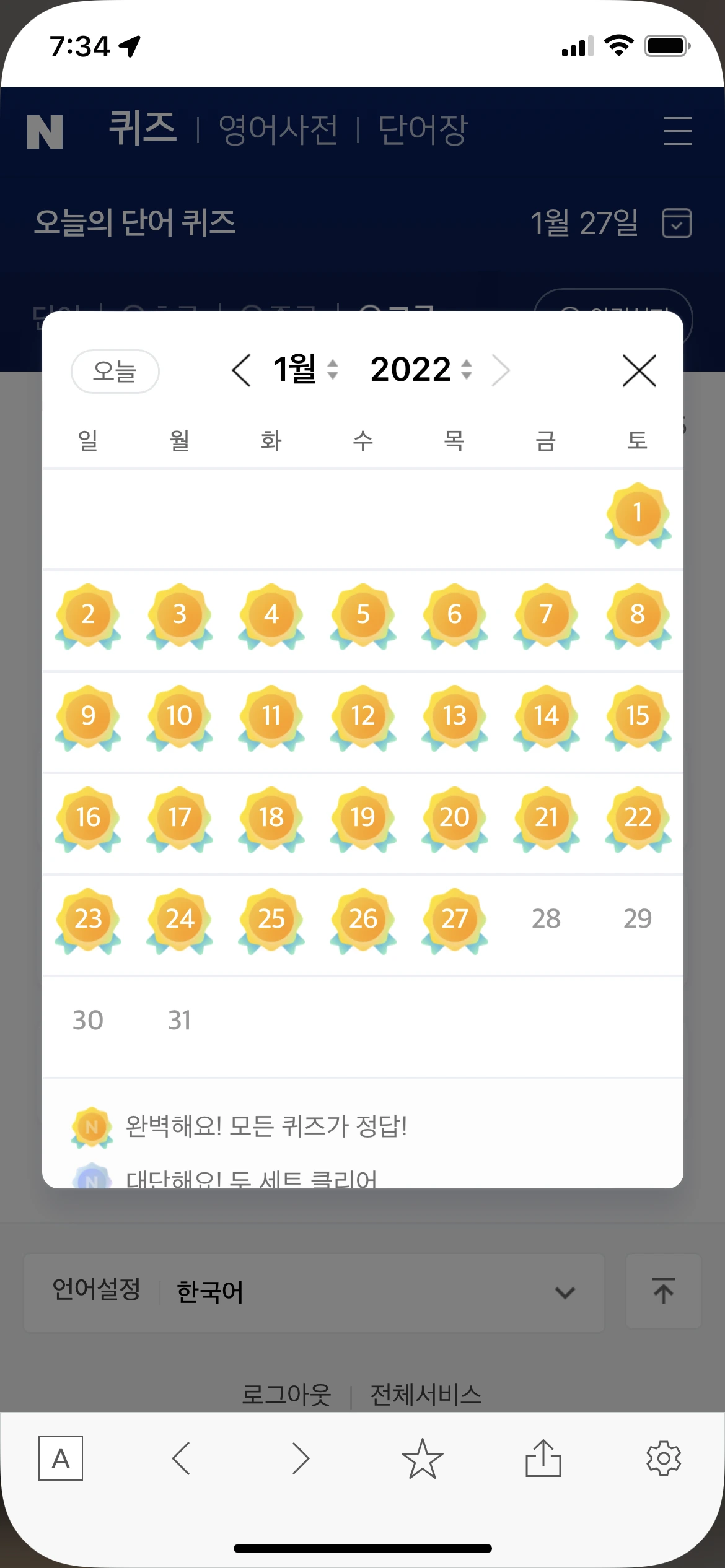Share this page
725x1568 pixels.
[543, 1458]
